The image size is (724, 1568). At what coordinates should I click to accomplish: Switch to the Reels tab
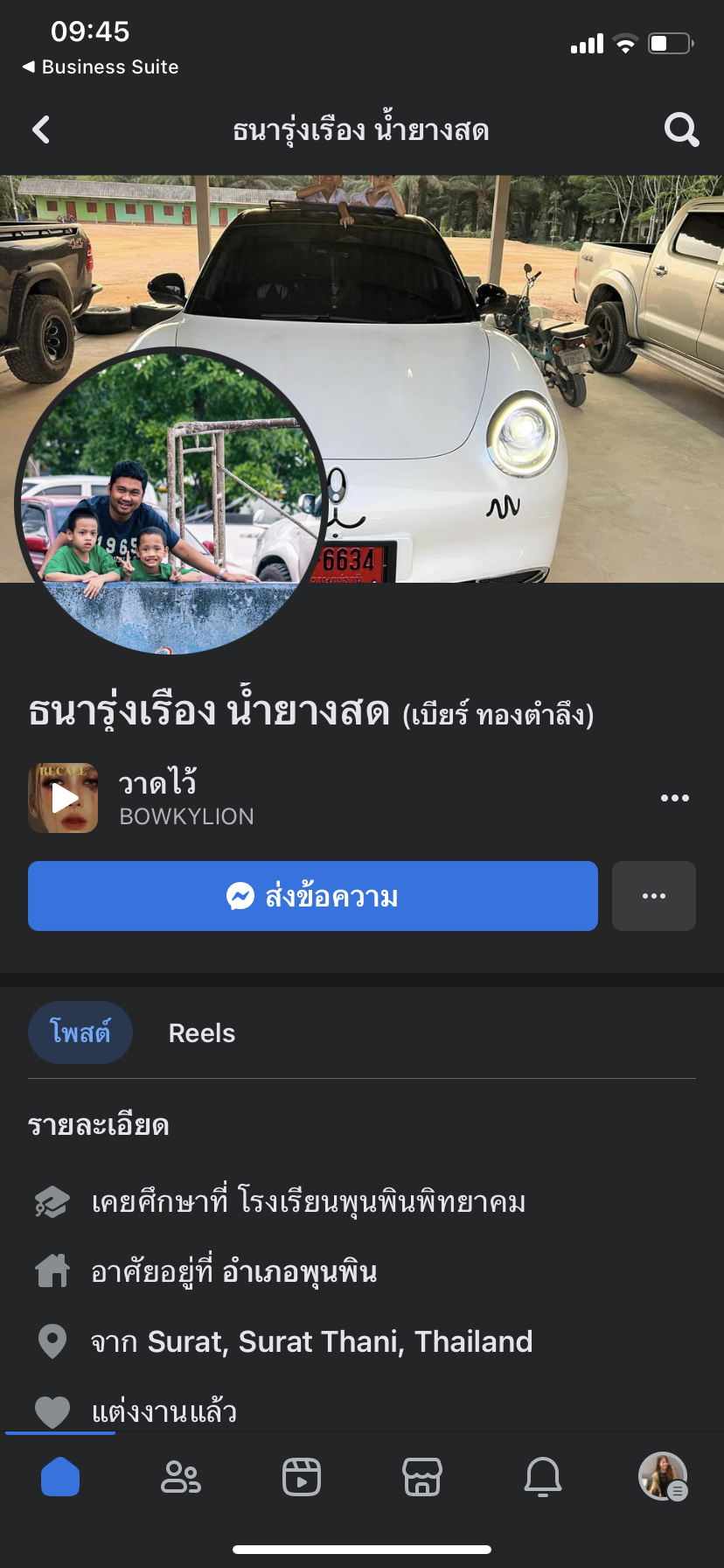[202, 1033]
